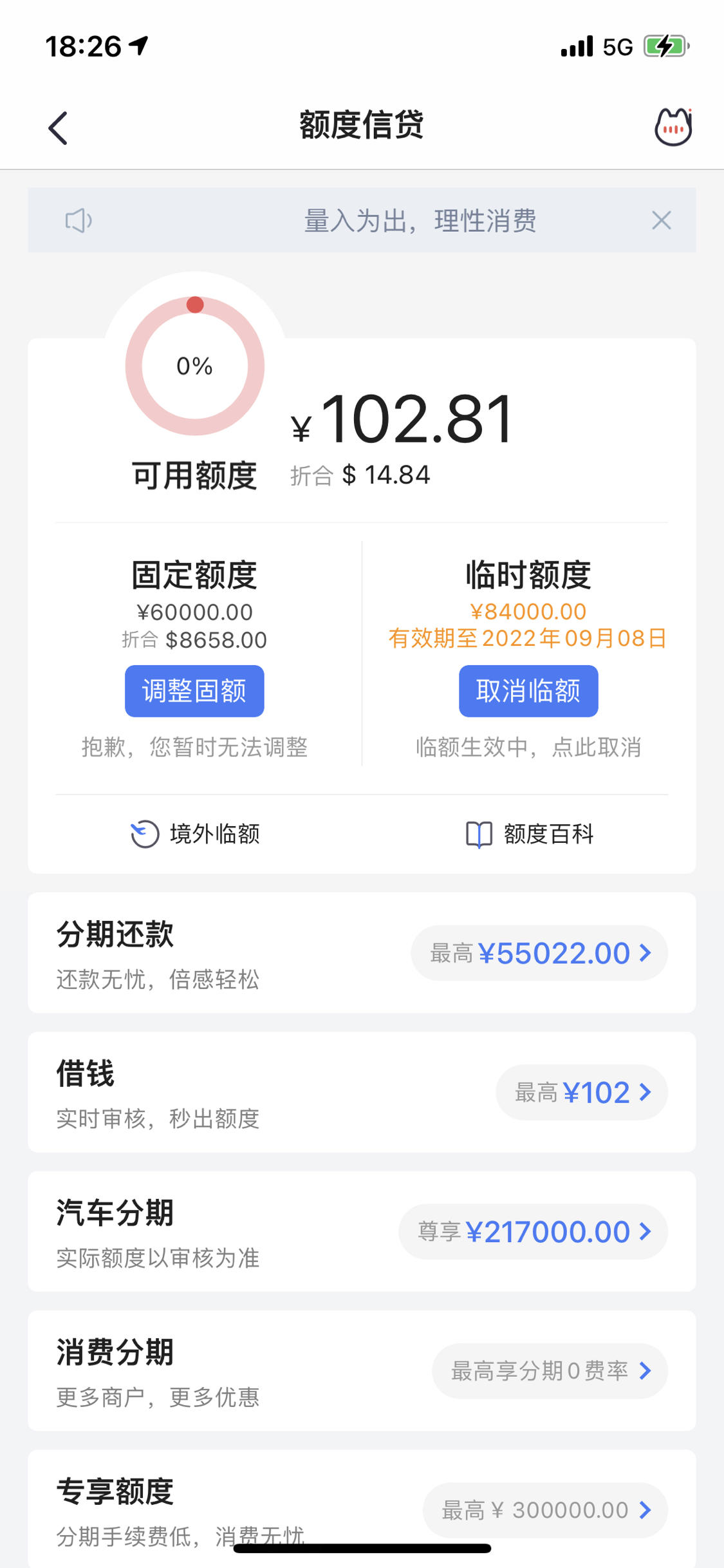Open the 消费分期 row
Viewport: 724px width, 1568px height.
362,1371
